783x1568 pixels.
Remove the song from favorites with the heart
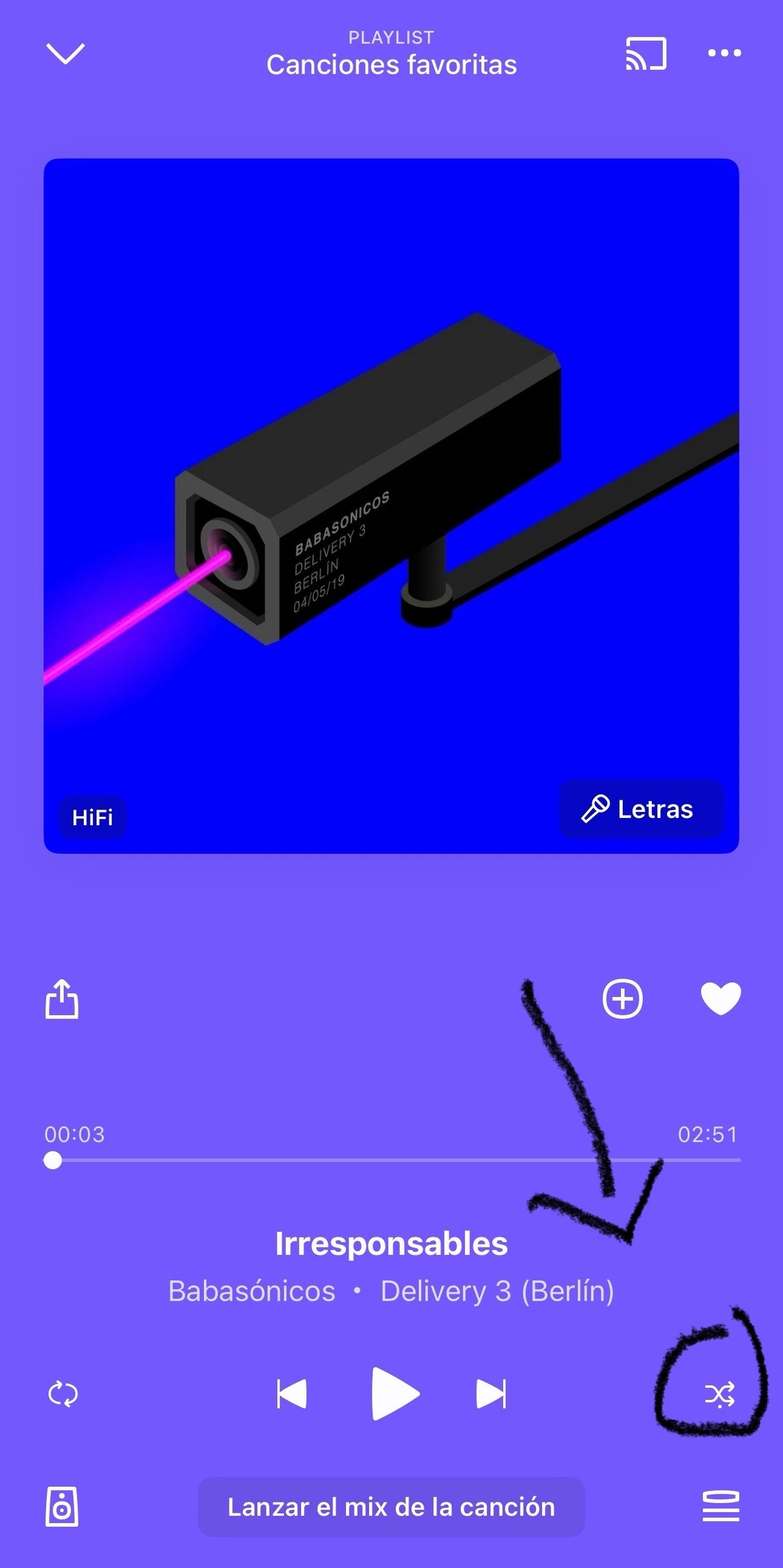[721, 999]
